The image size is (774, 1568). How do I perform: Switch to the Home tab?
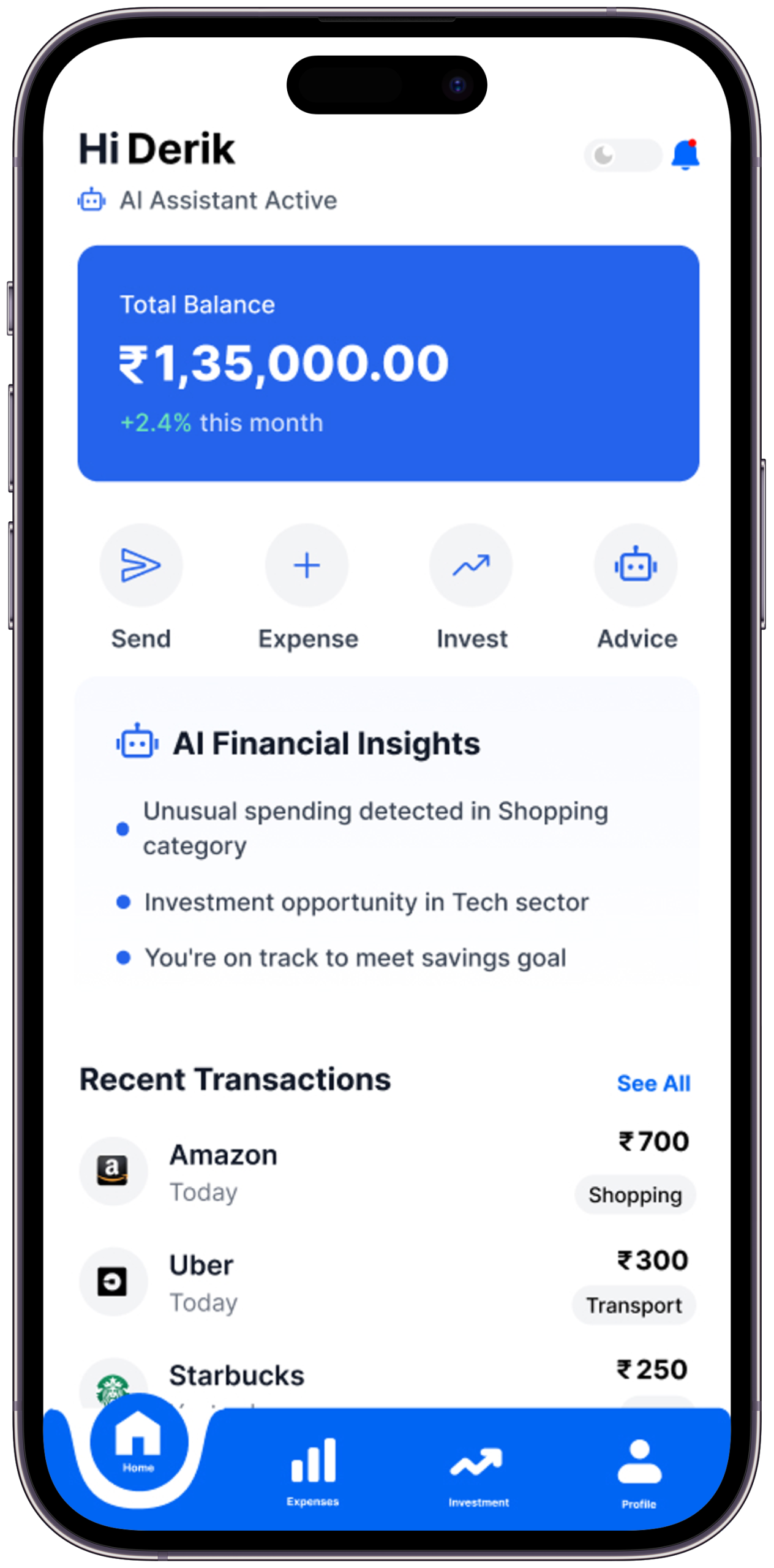138,1443
